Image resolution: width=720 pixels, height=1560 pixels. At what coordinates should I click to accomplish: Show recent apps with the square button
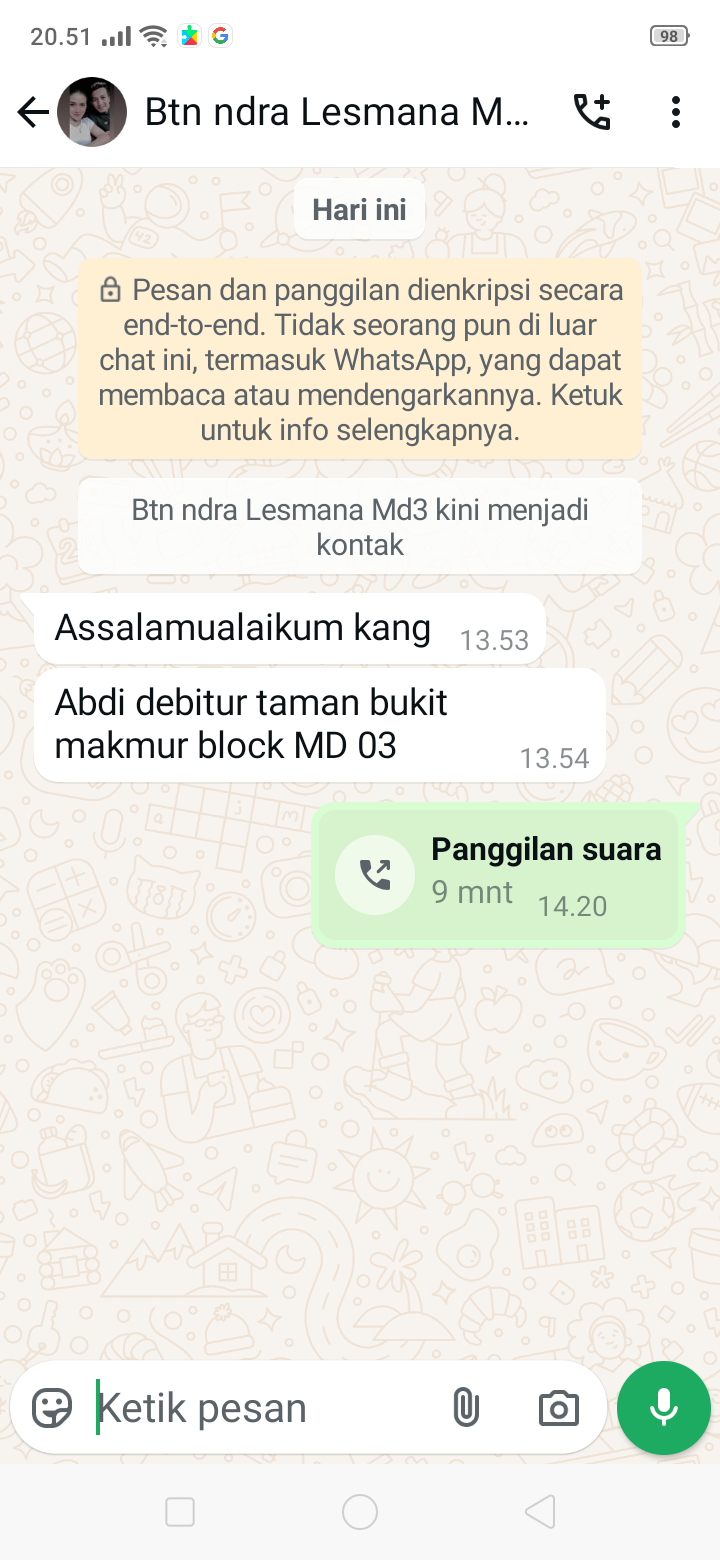(x=180, y=1512)
